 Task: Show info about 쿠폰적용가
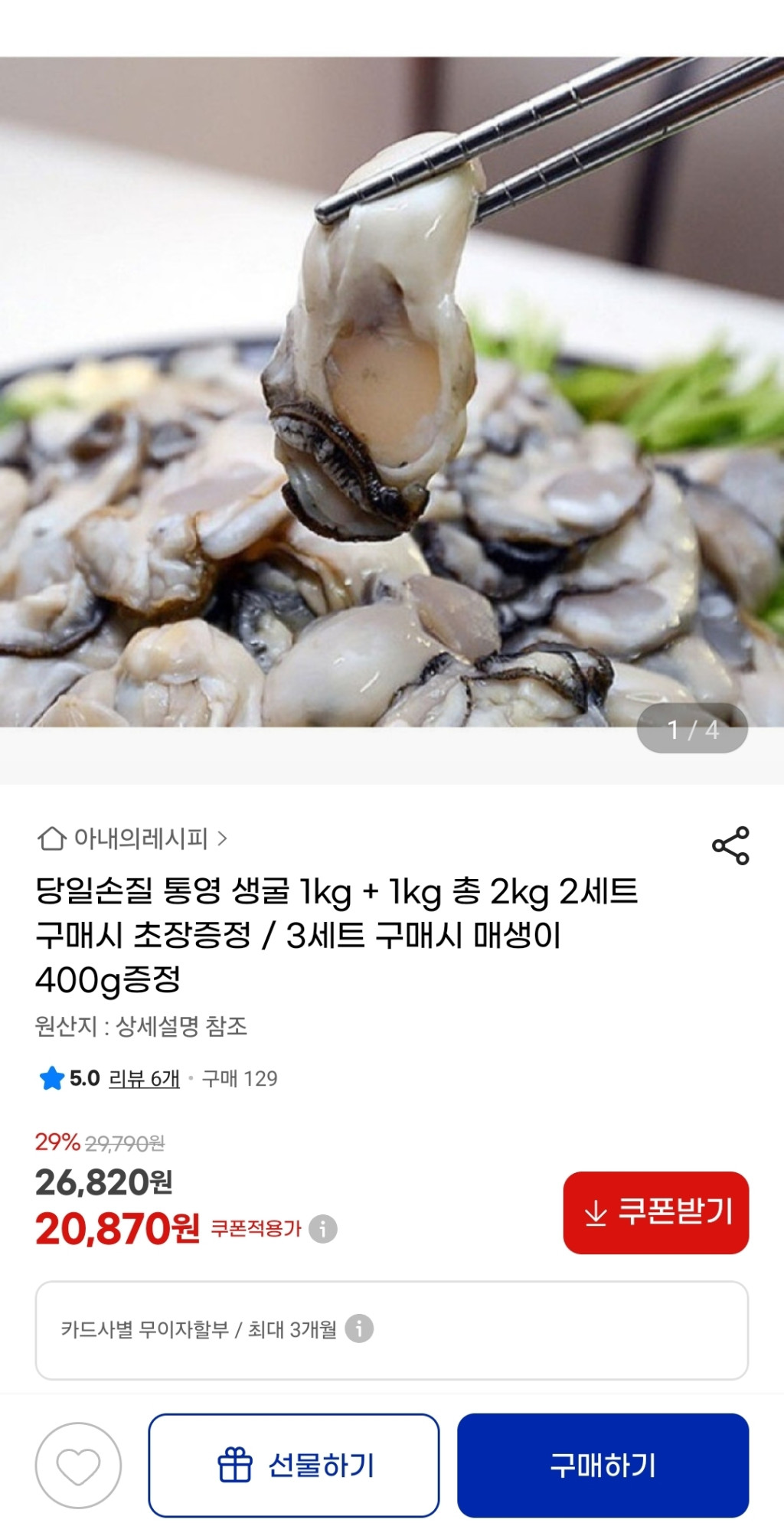[323, 1229]
